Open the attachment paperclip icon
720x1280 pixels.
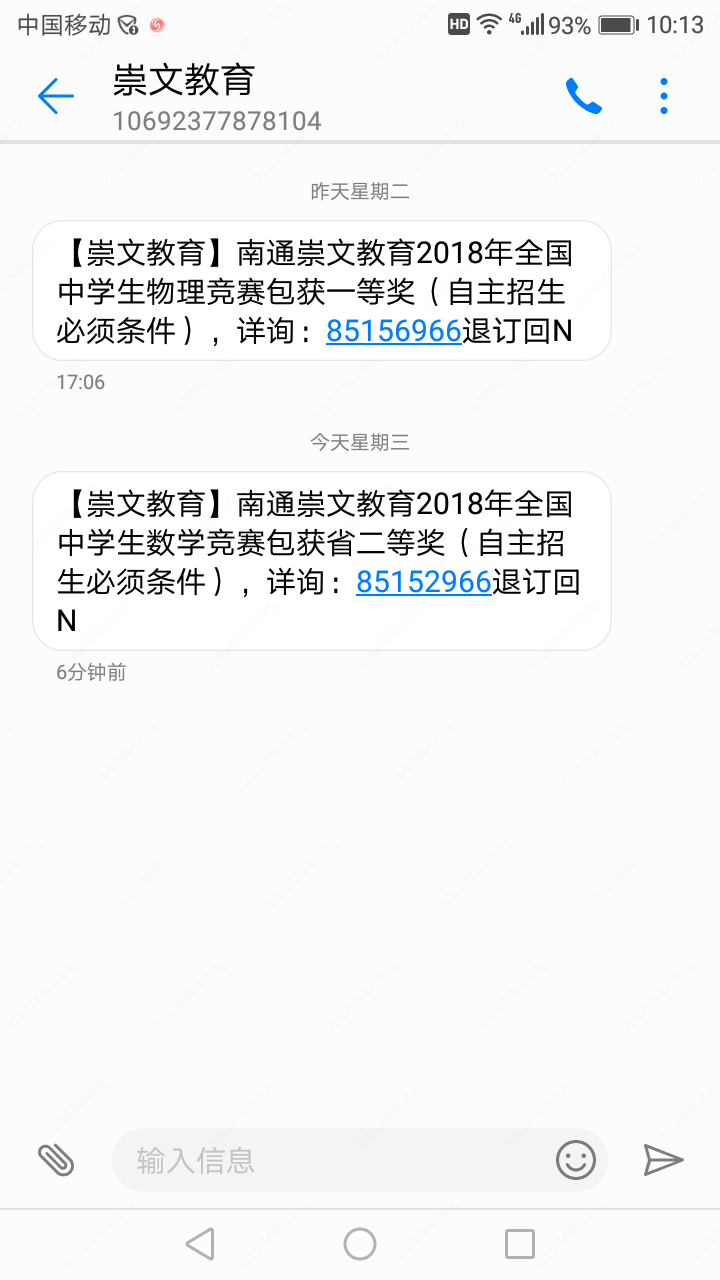(57, 1160)
